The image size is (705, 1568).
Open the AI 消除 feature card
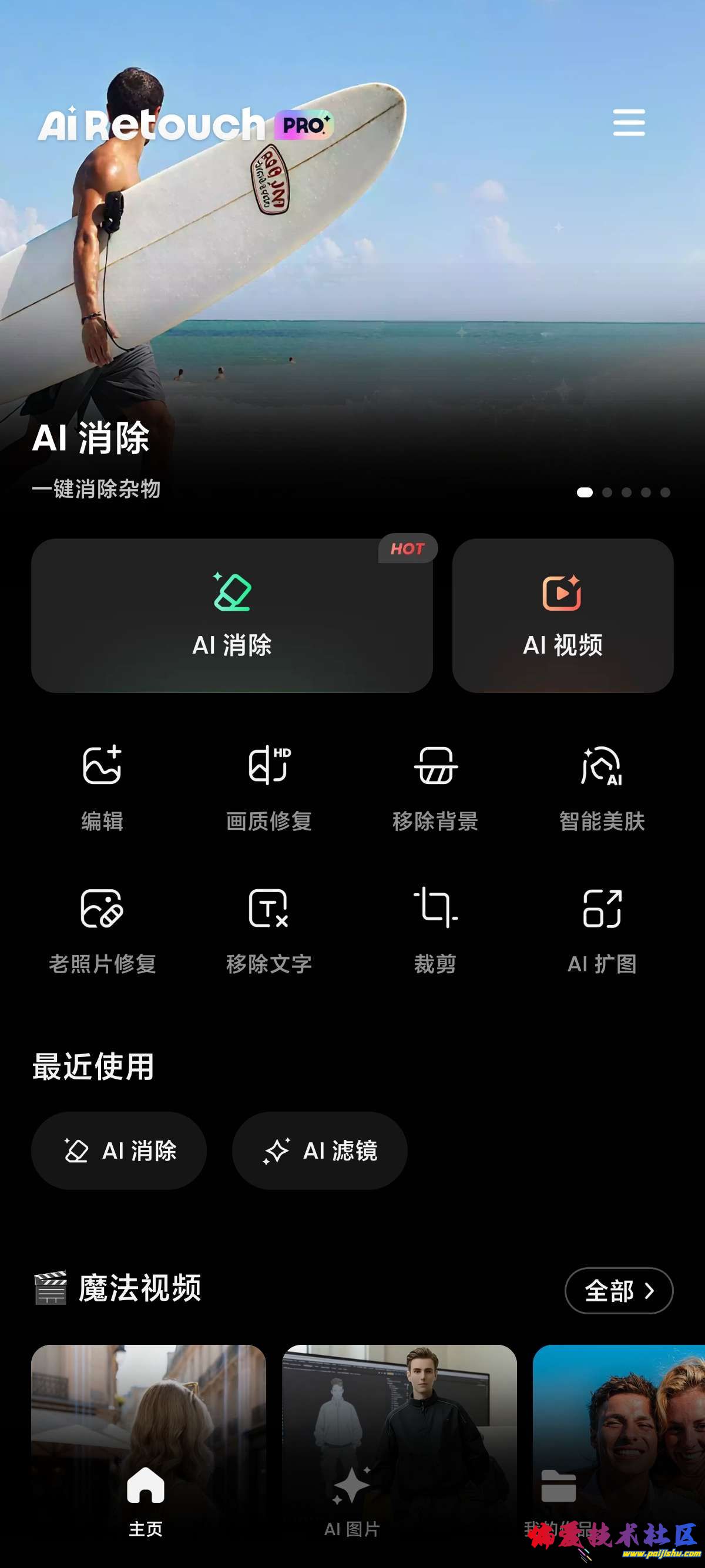click(231, 615)
